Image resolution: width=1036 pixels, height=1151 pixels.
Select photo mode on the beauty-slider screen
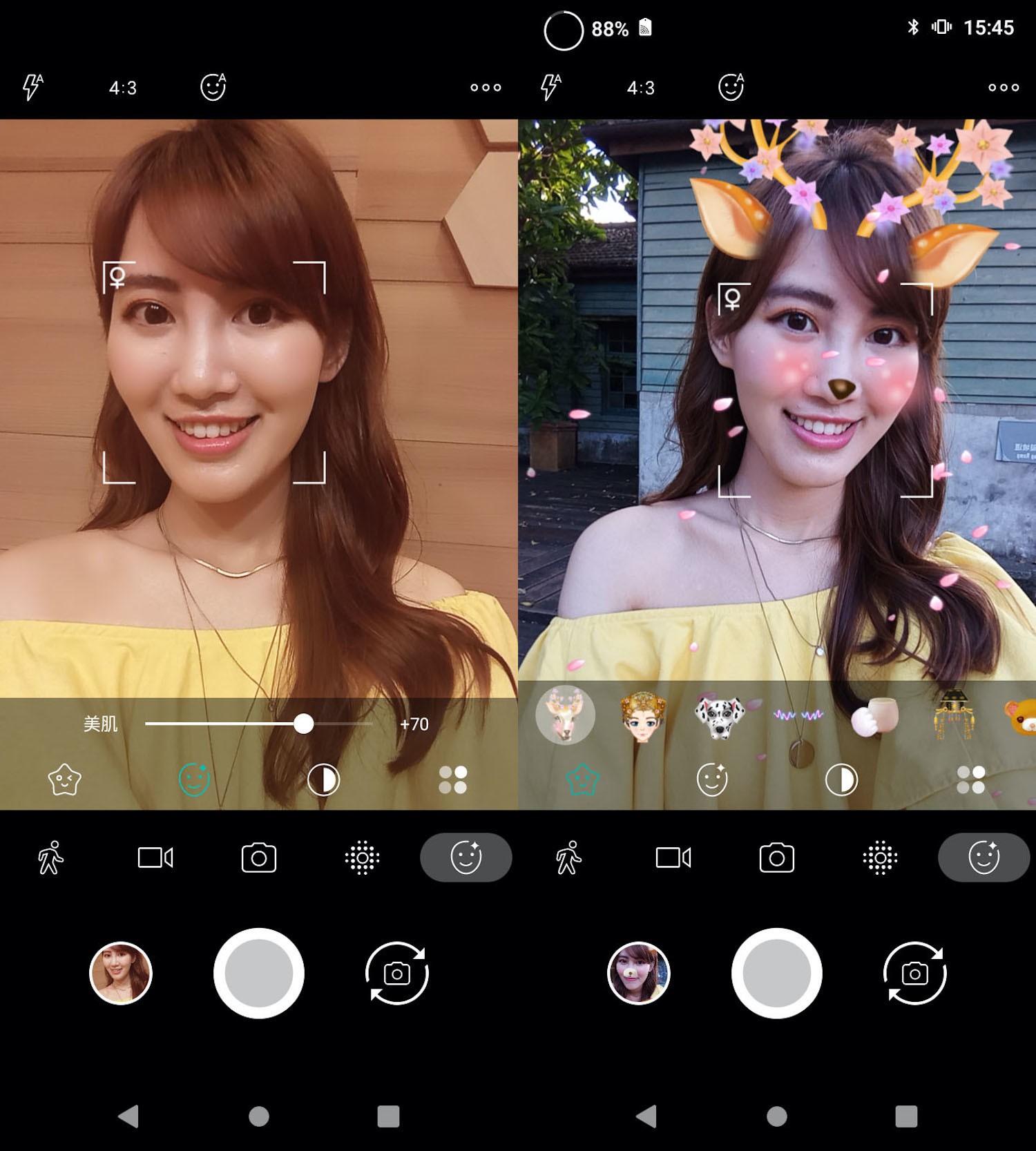(259, 858)
